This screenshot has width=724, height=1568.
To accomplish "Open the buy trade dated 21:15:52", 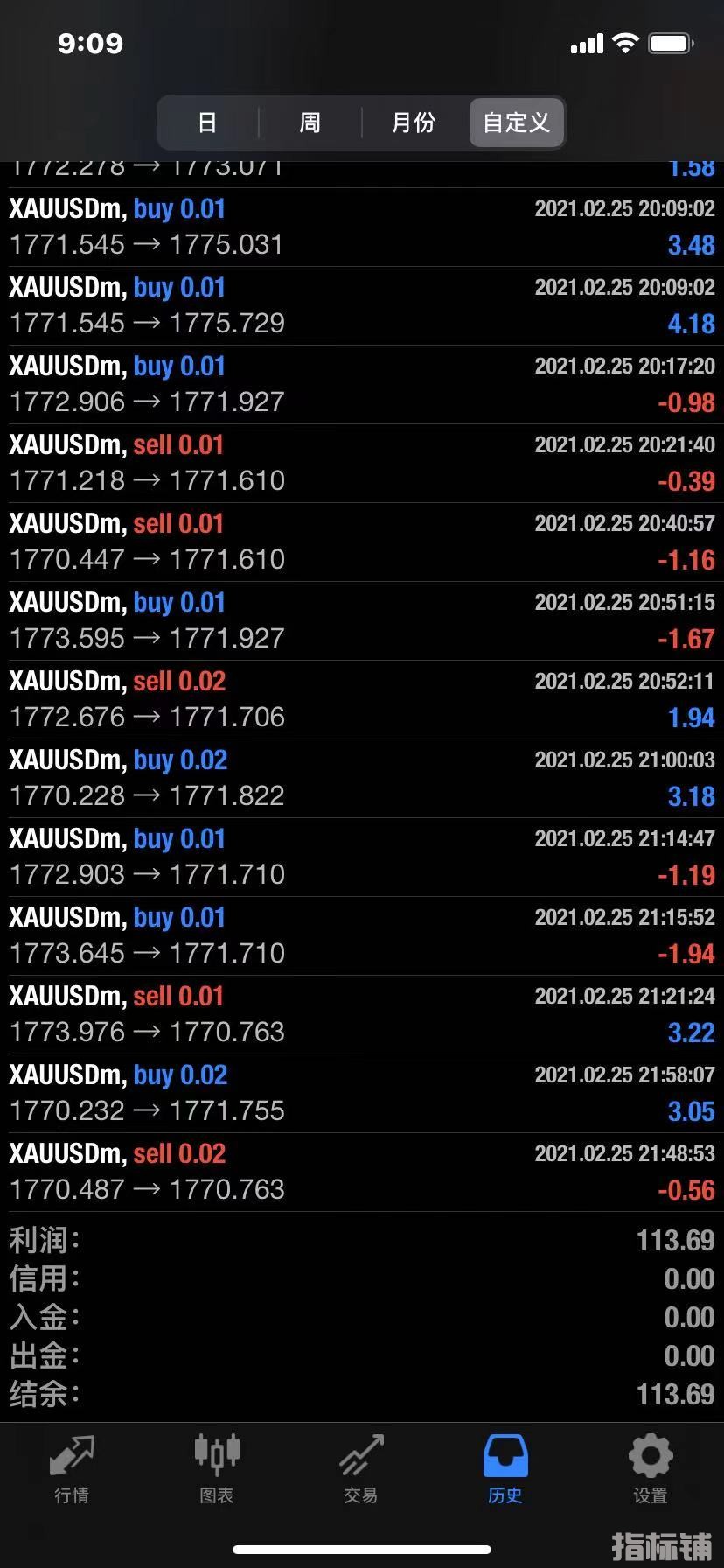I will [362, 936].
